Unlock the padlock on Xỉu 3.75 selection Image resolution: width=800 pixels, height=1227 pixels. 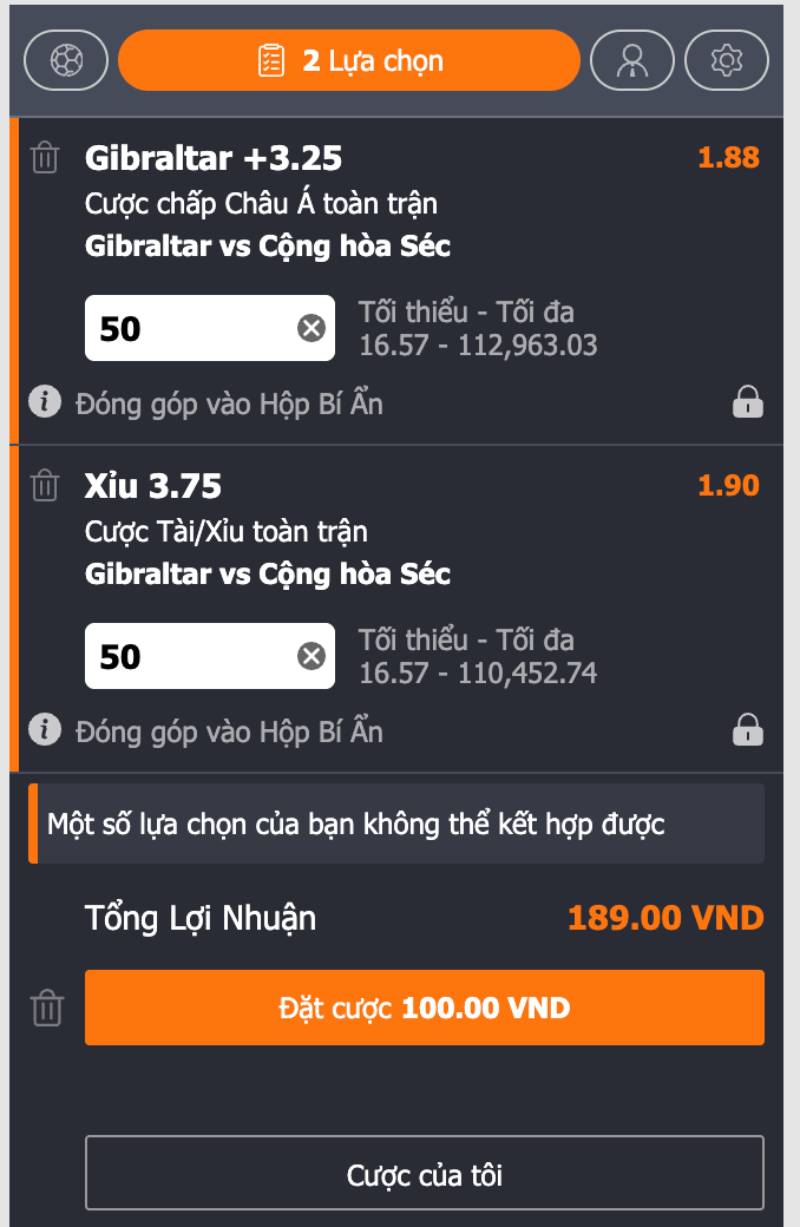749,729
